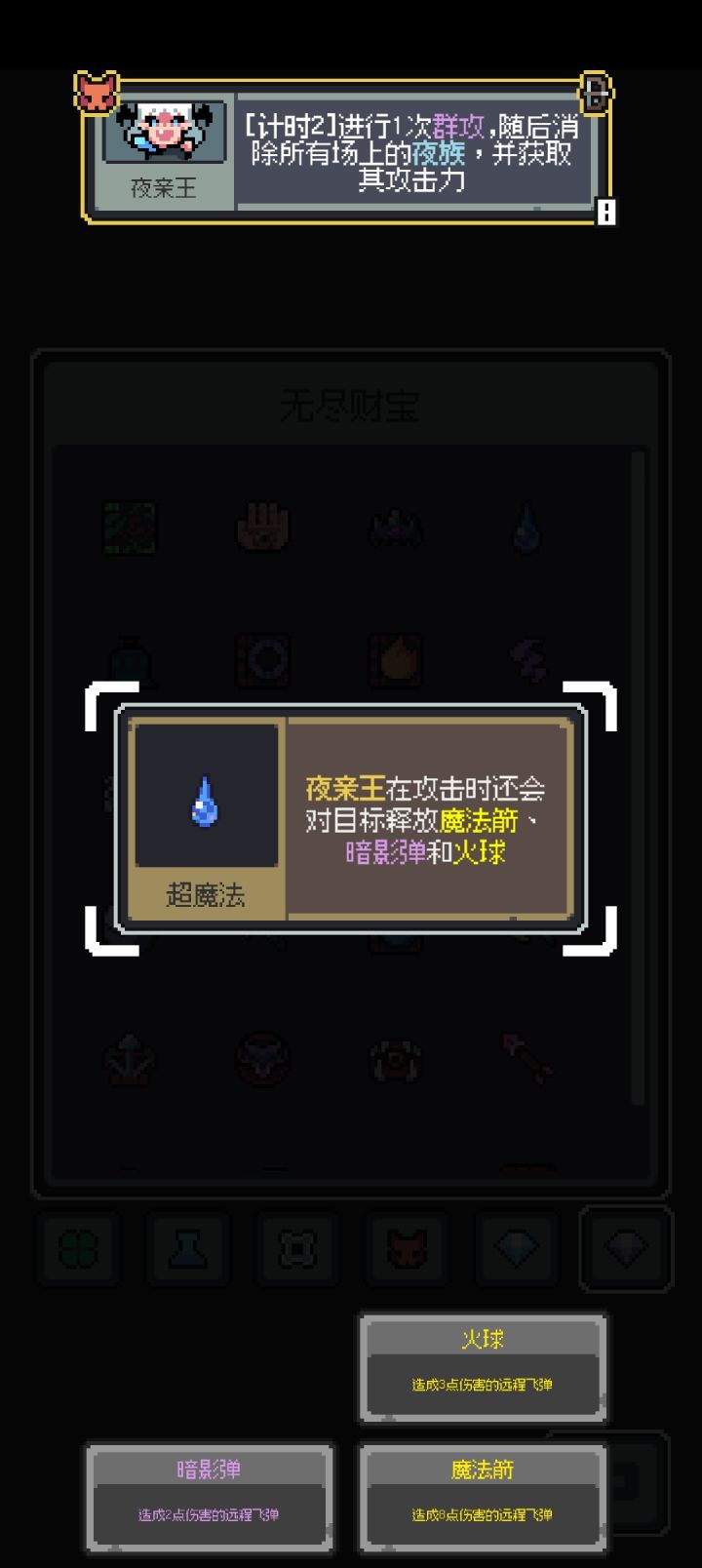Screen dimensions: 702x1568
Task: Click the water drop relic icon
Action: click(526, 527)
